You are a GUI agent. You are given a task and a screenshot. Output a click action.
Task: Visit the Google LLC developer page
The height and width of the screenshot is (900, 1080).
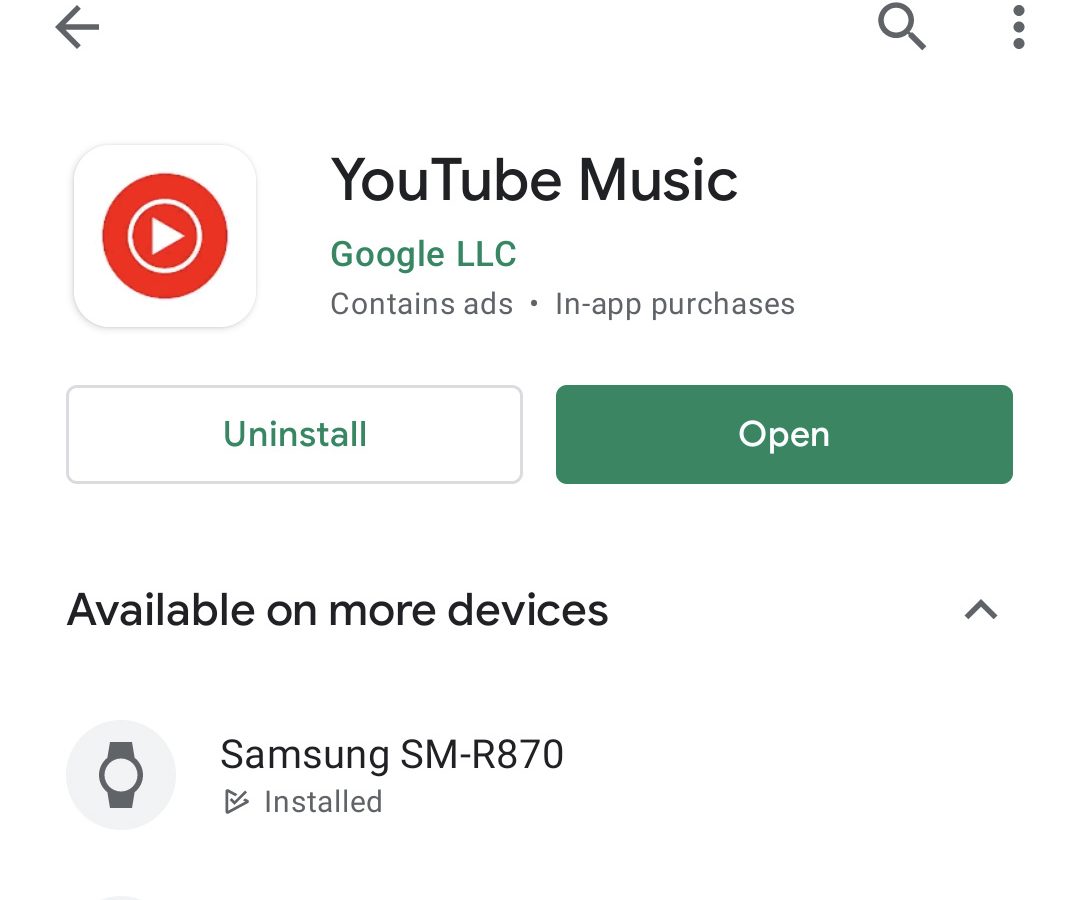point(423,255)
